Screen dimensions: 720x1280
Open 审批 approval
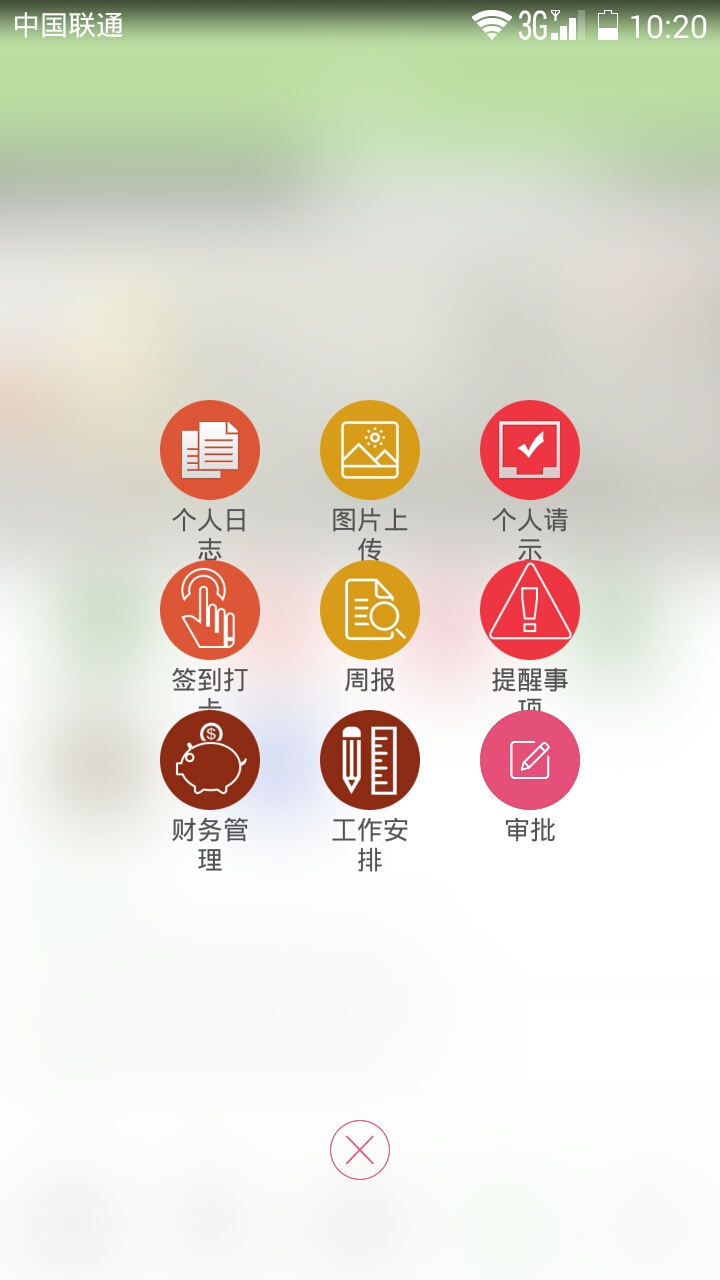point(530,760)
